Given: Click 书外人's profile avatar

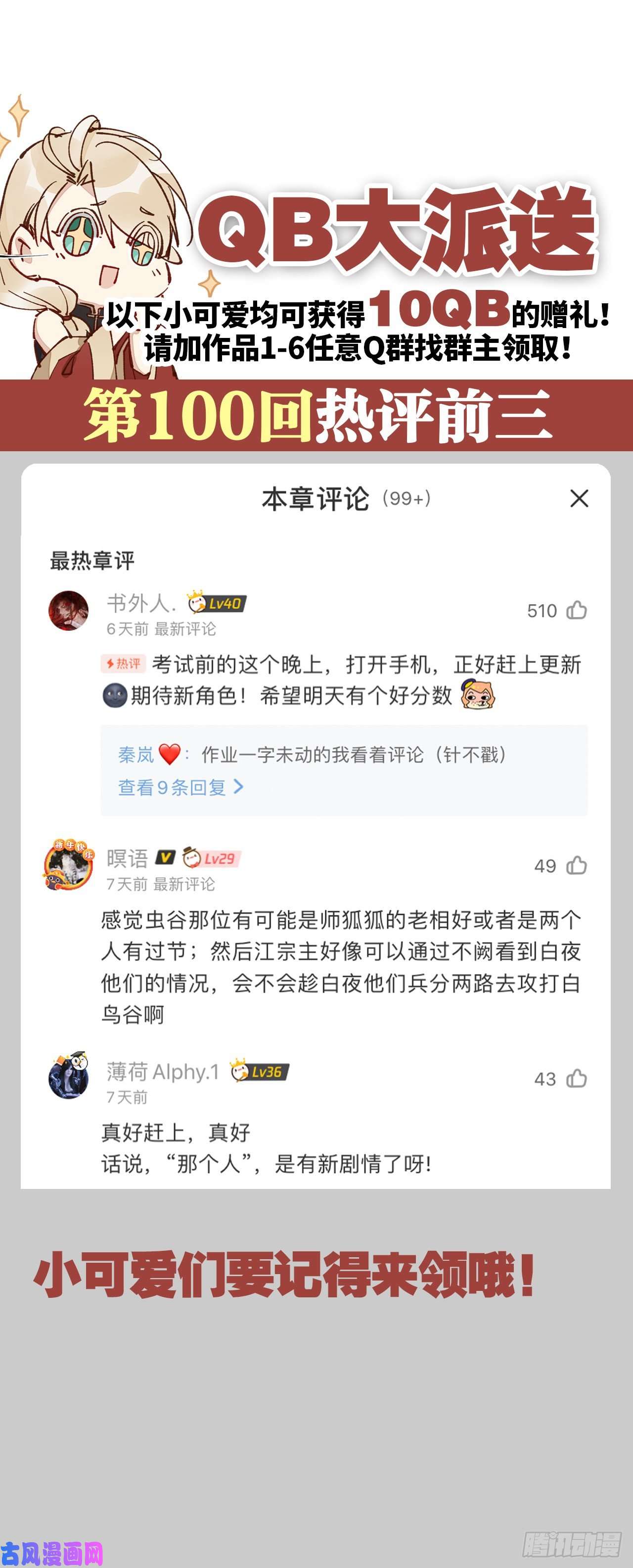Looking at the screenshot, I should click(x=69, y=611).
